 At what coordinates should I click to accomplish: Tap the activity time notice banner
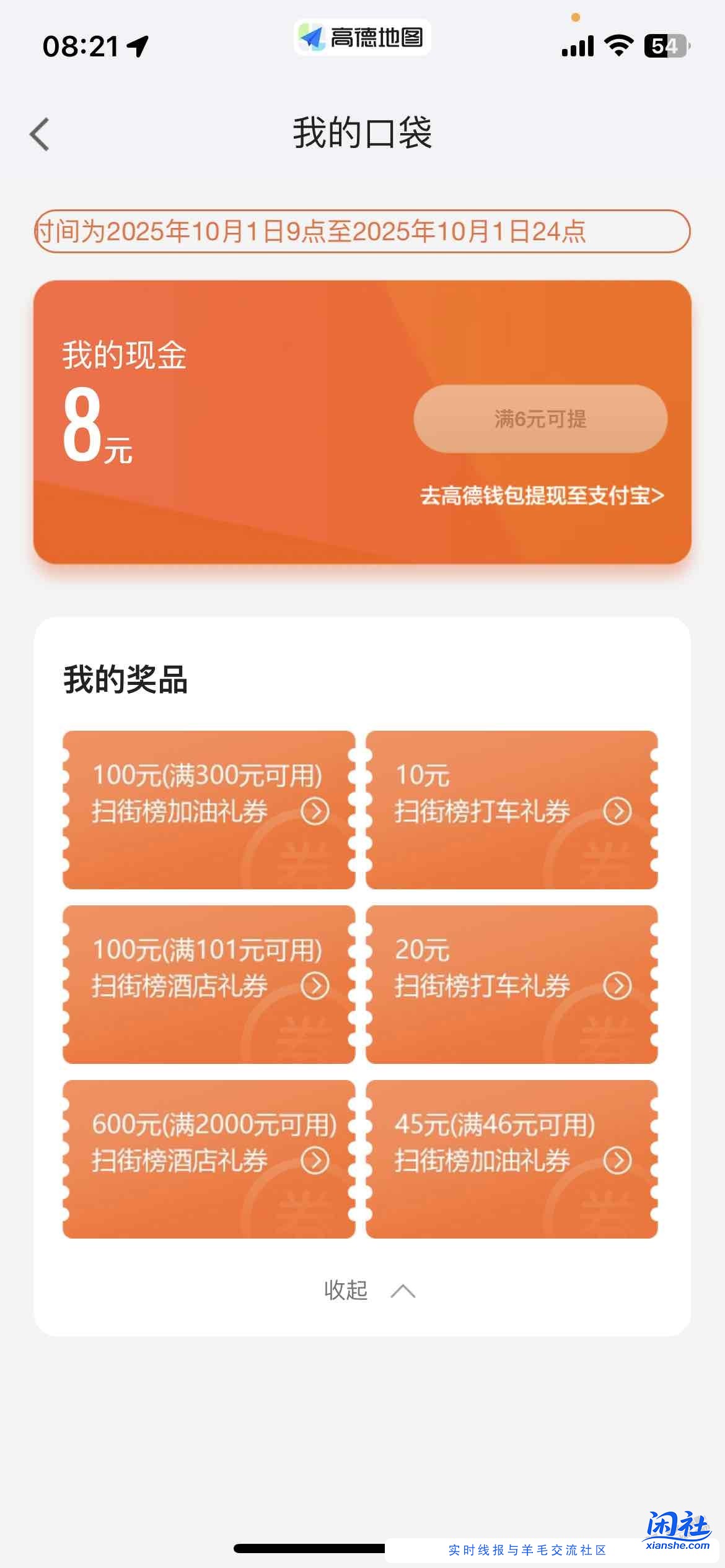(362, 233)
